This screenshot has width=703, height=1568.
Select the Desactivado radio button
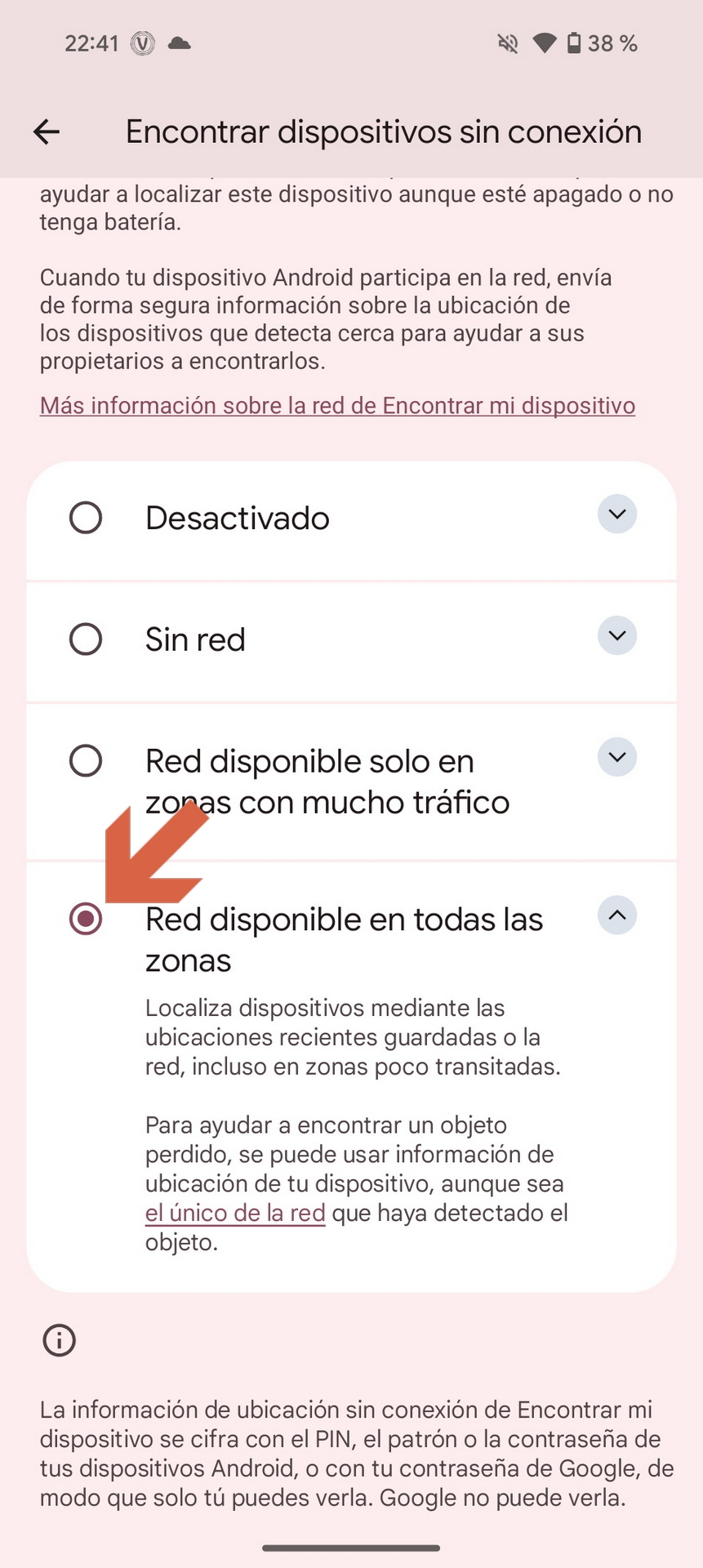point(86,518)
